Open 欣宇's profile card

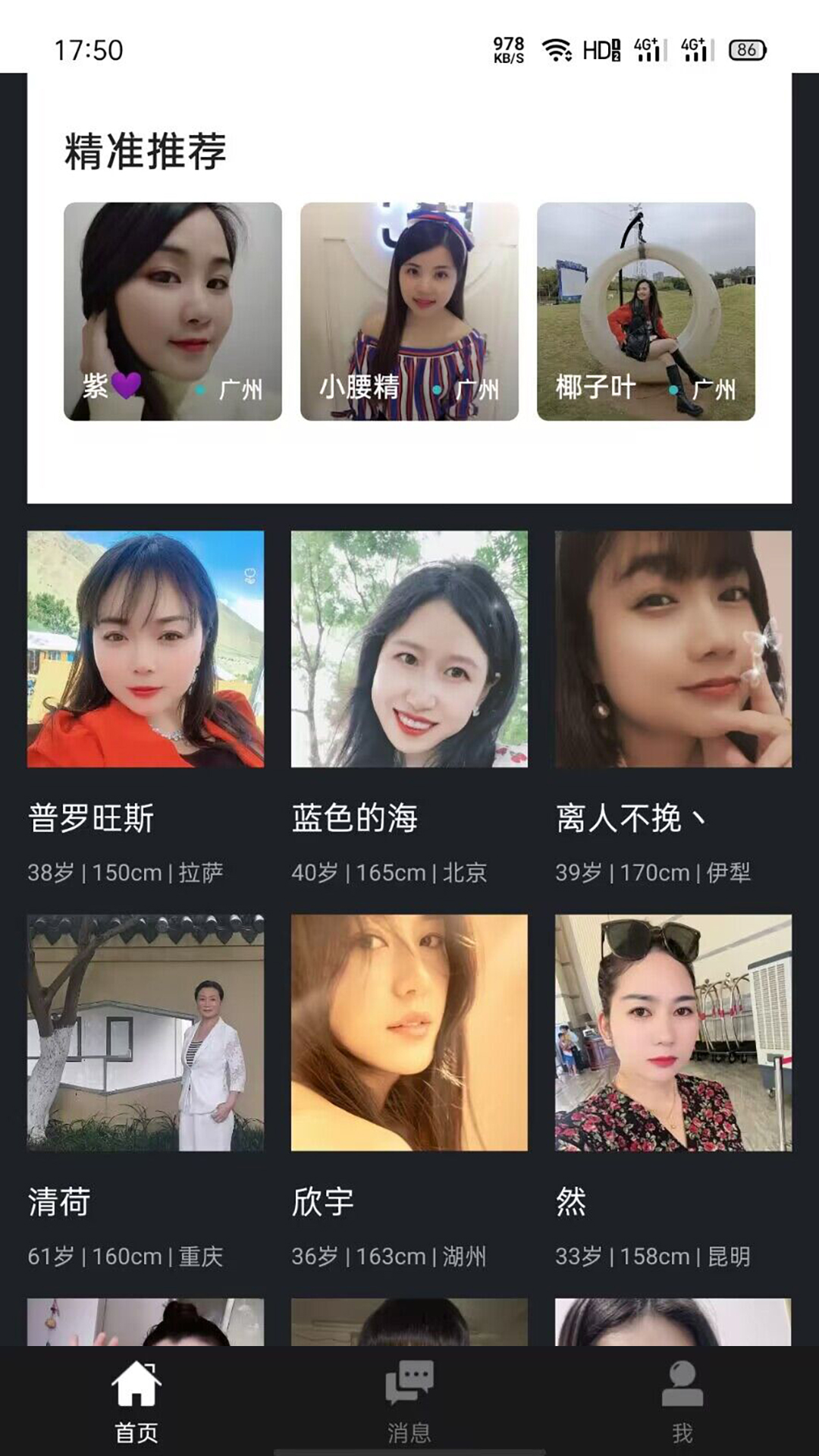(x=409, y=1033)
